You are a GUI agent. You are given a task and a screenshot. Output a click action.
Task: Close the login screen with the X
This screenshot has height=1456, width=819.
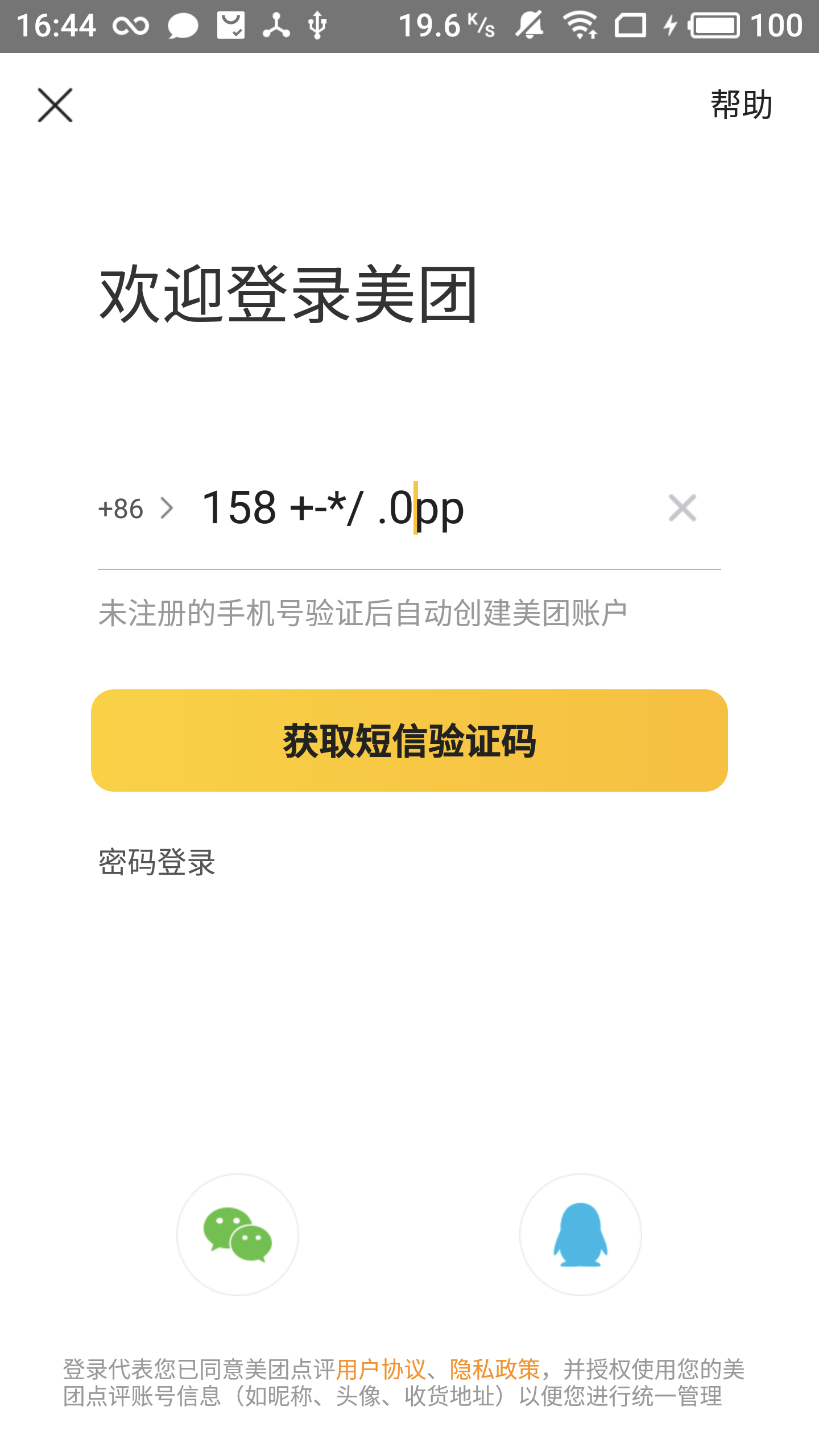point(55,106)
